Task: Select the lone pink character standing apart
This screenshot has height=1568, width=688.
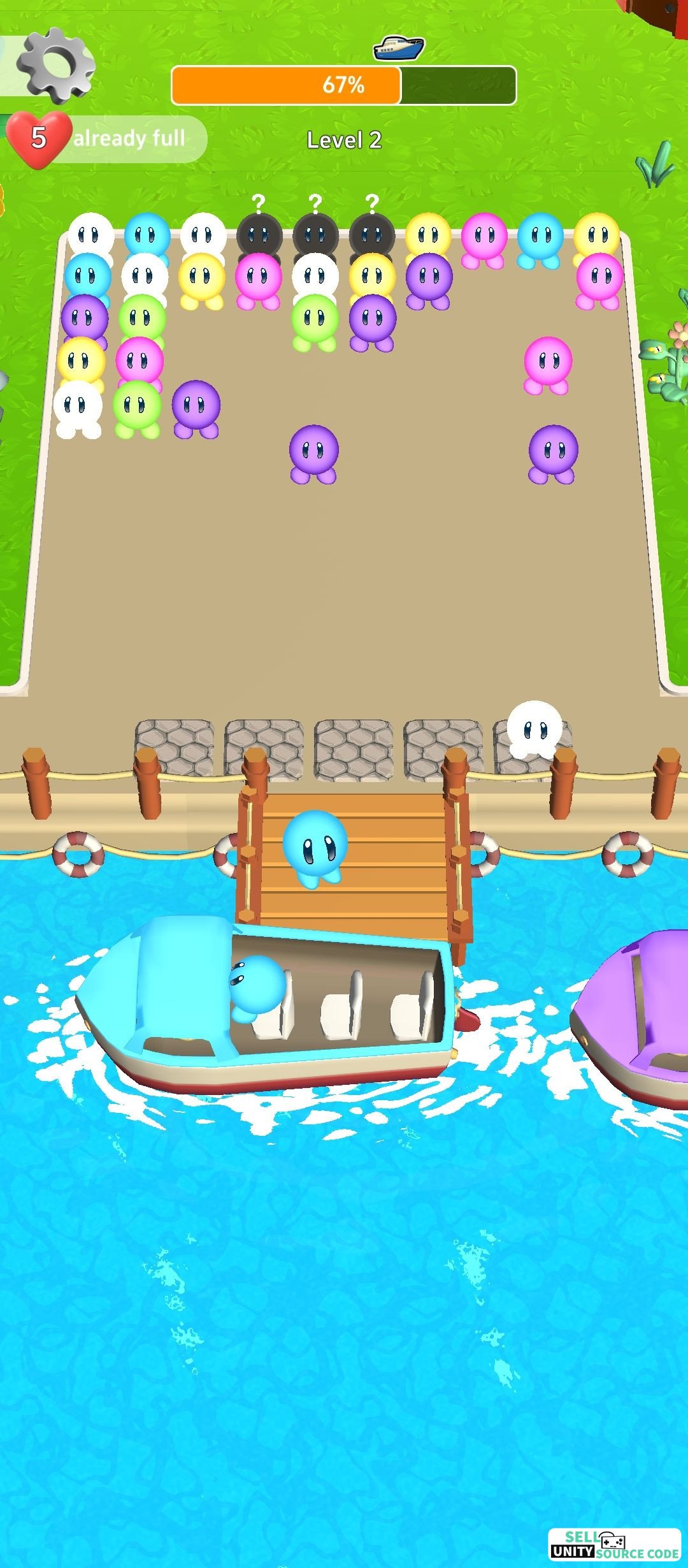Action: click(547, 365)
